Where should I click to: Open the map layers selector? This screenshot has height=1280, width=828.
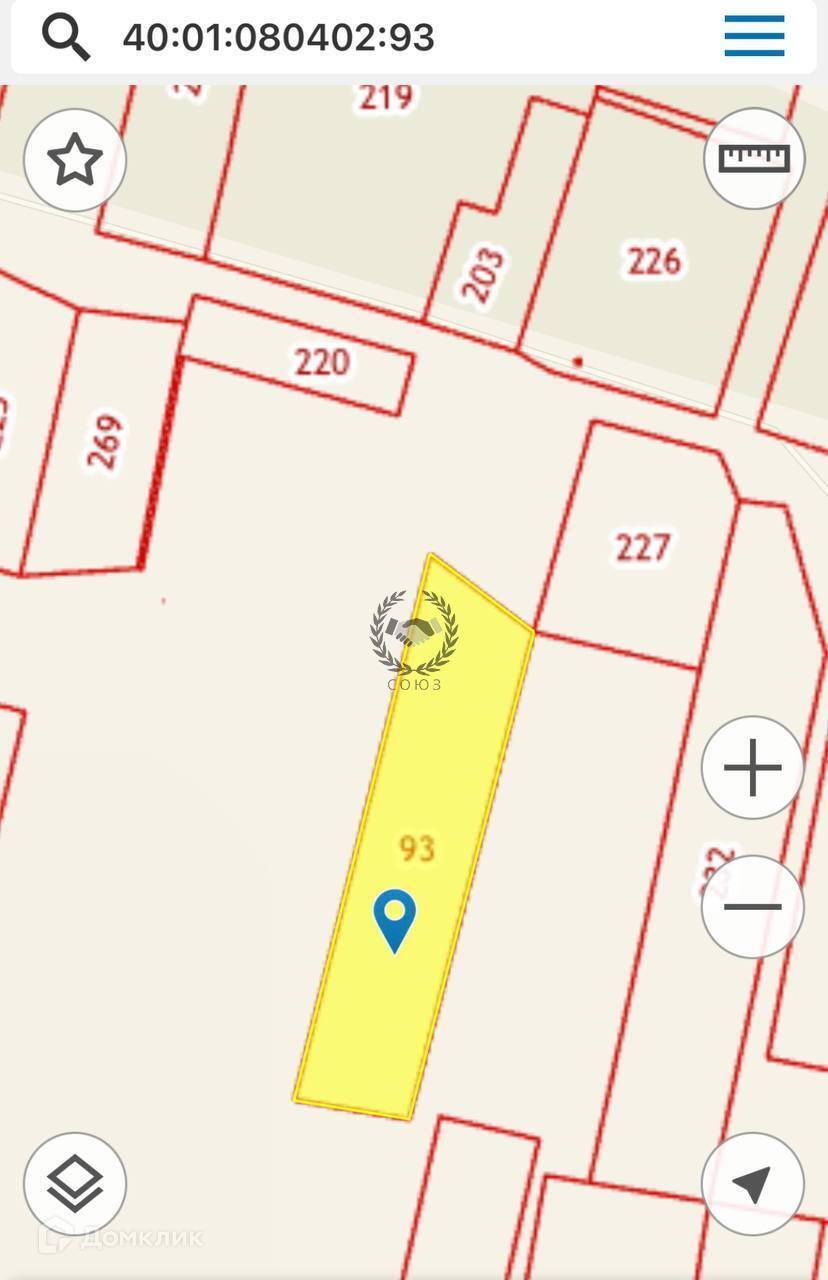point(75,1184)
